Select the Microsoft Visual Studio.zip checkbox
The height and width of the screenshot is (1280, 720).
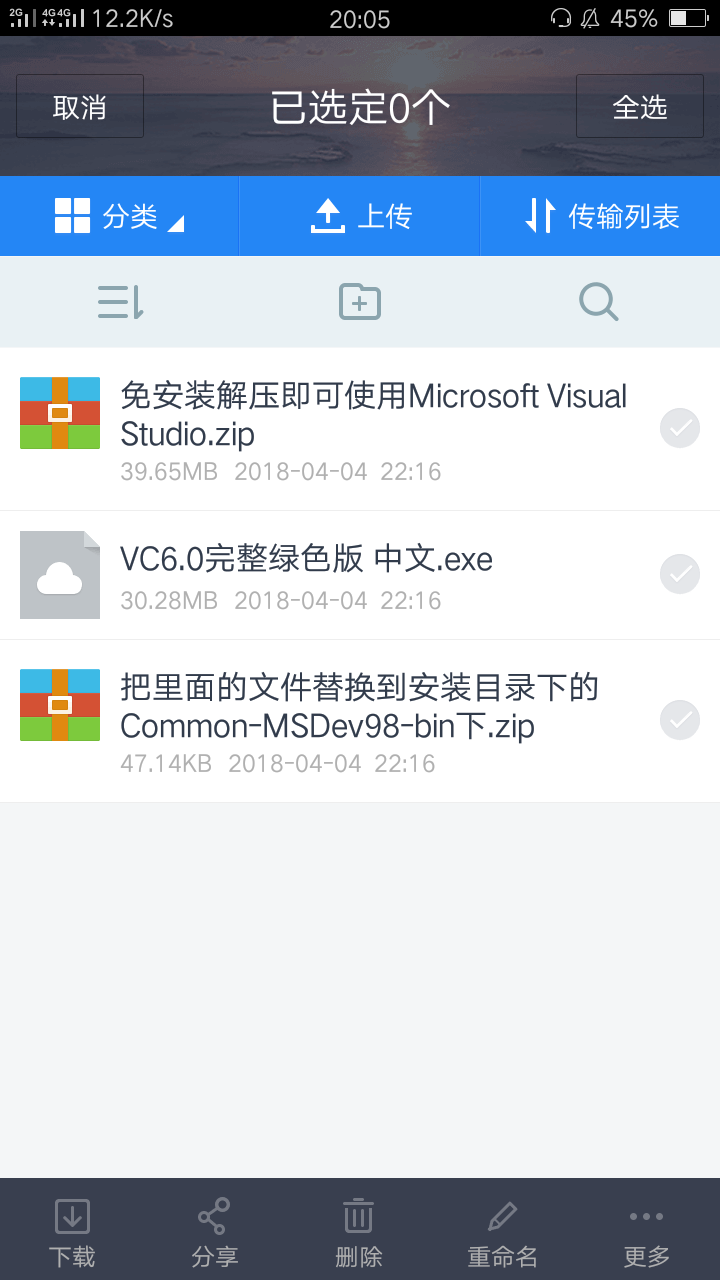tap(680, 428)
